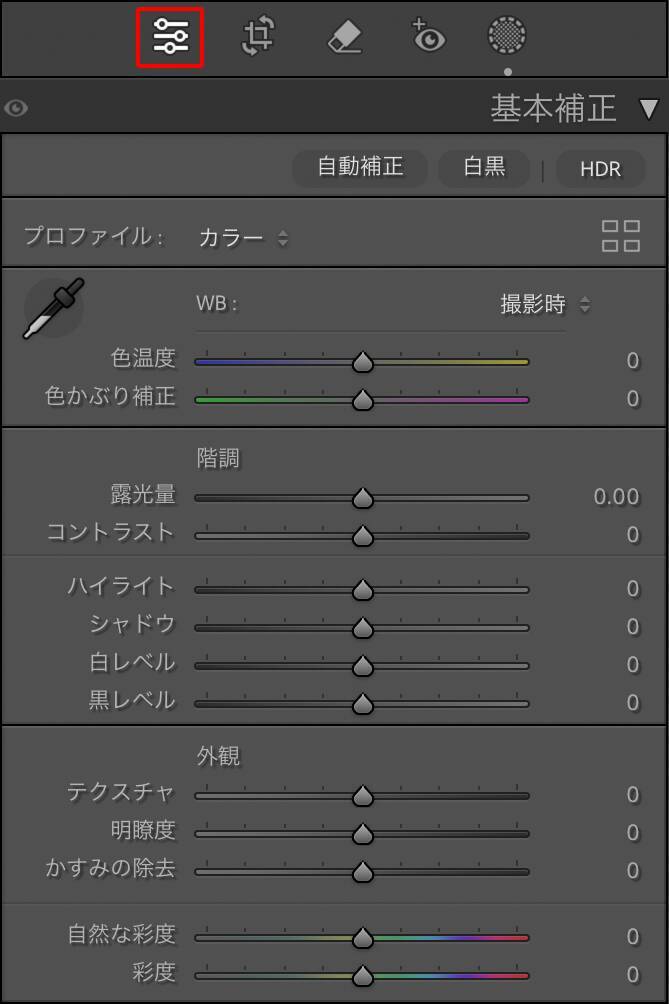
Task: Enable HDR editing
Action: coord(600,169)
